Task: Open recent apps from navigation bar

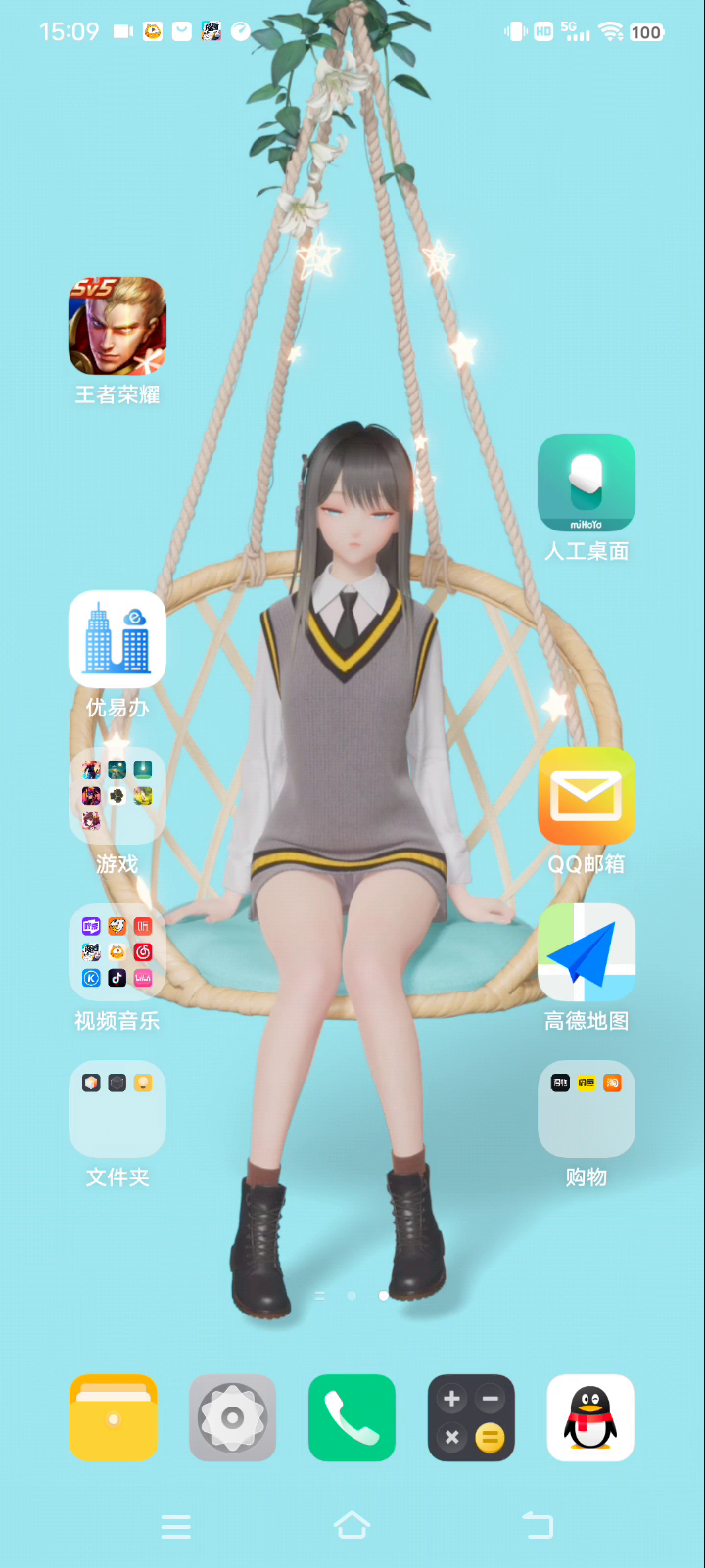Action: click(x=176, y=1526)
